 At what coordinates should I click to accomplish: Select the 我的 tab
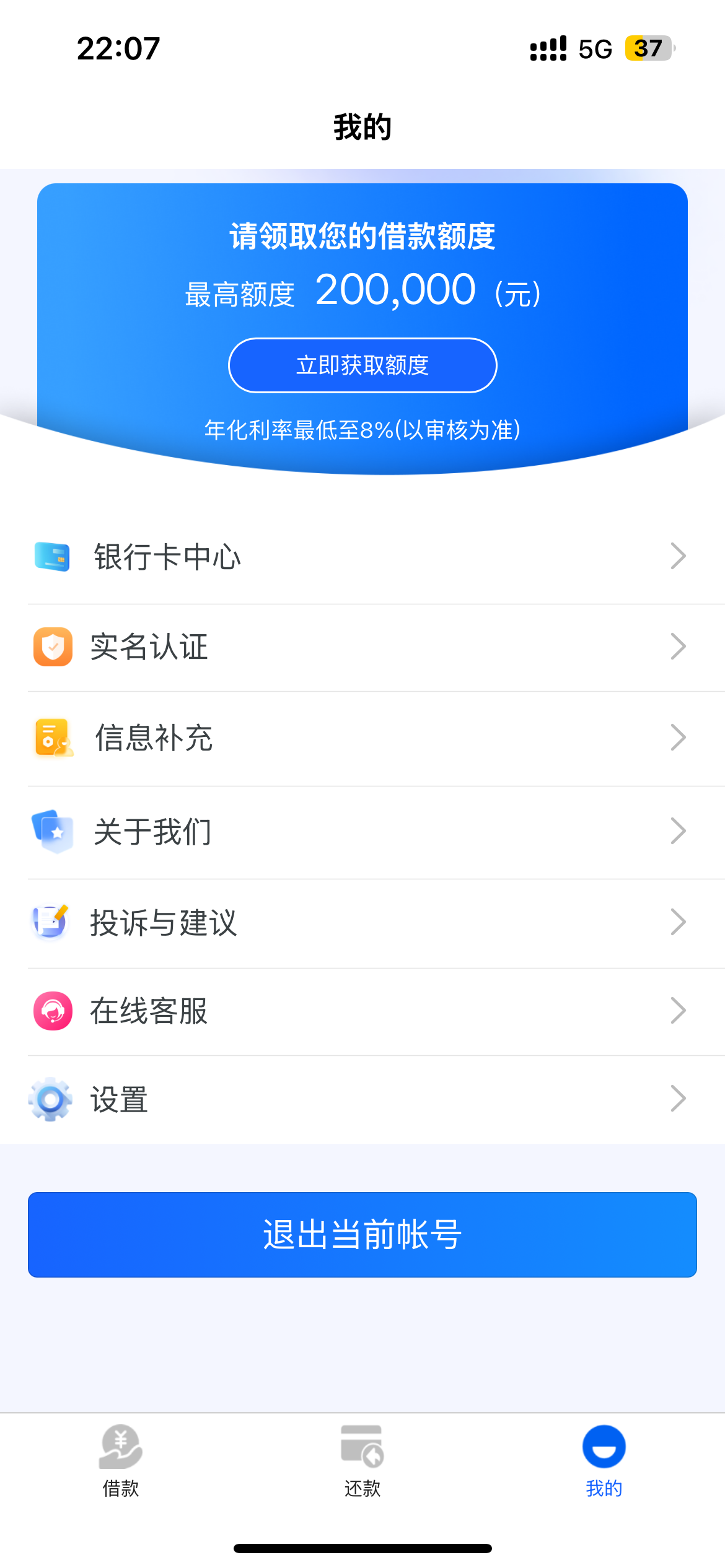(604, 1461)
